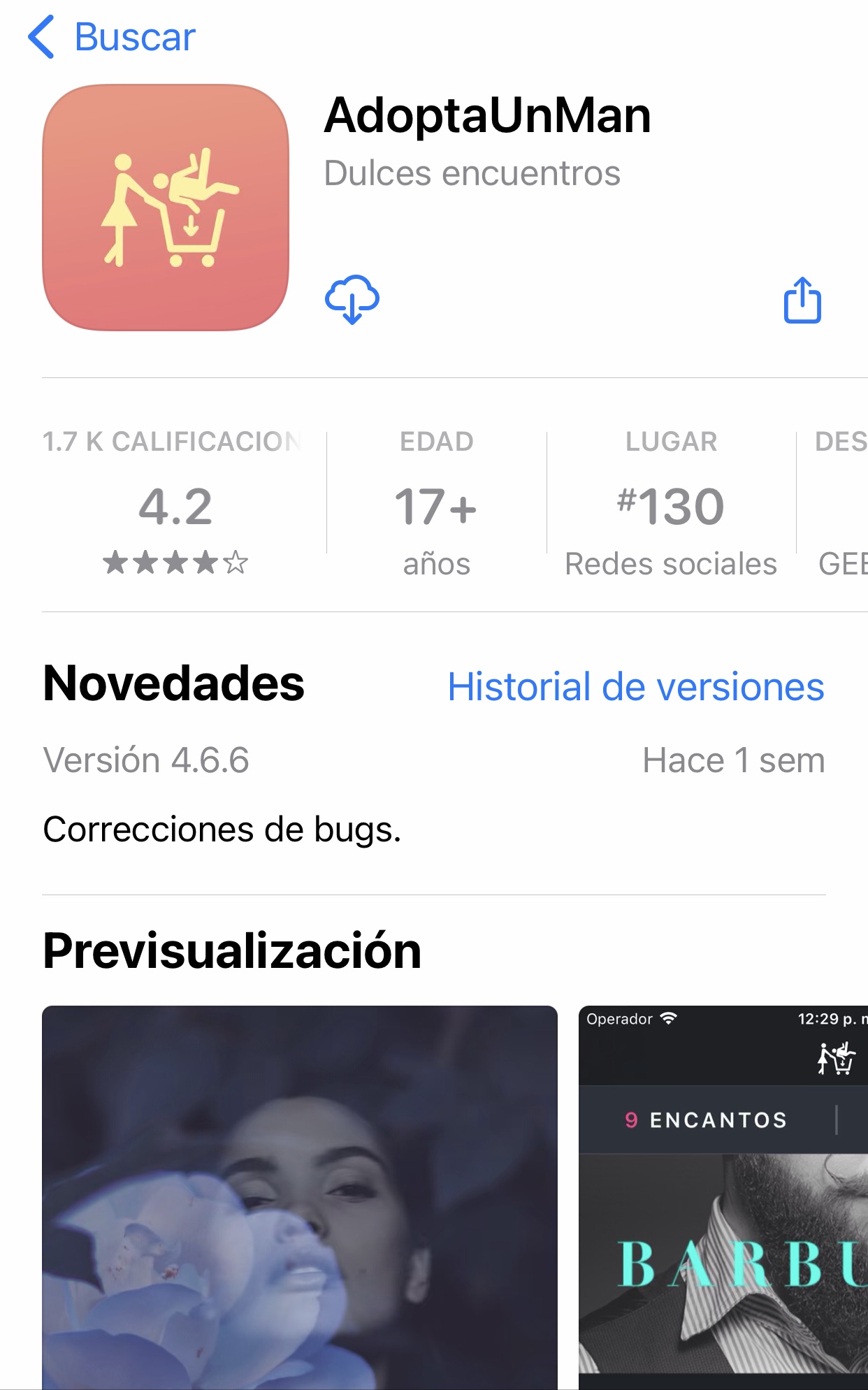Screen dimensions: 868x1390
Task: Open the Encantos preview screenshot
Action: (723, 1196)
